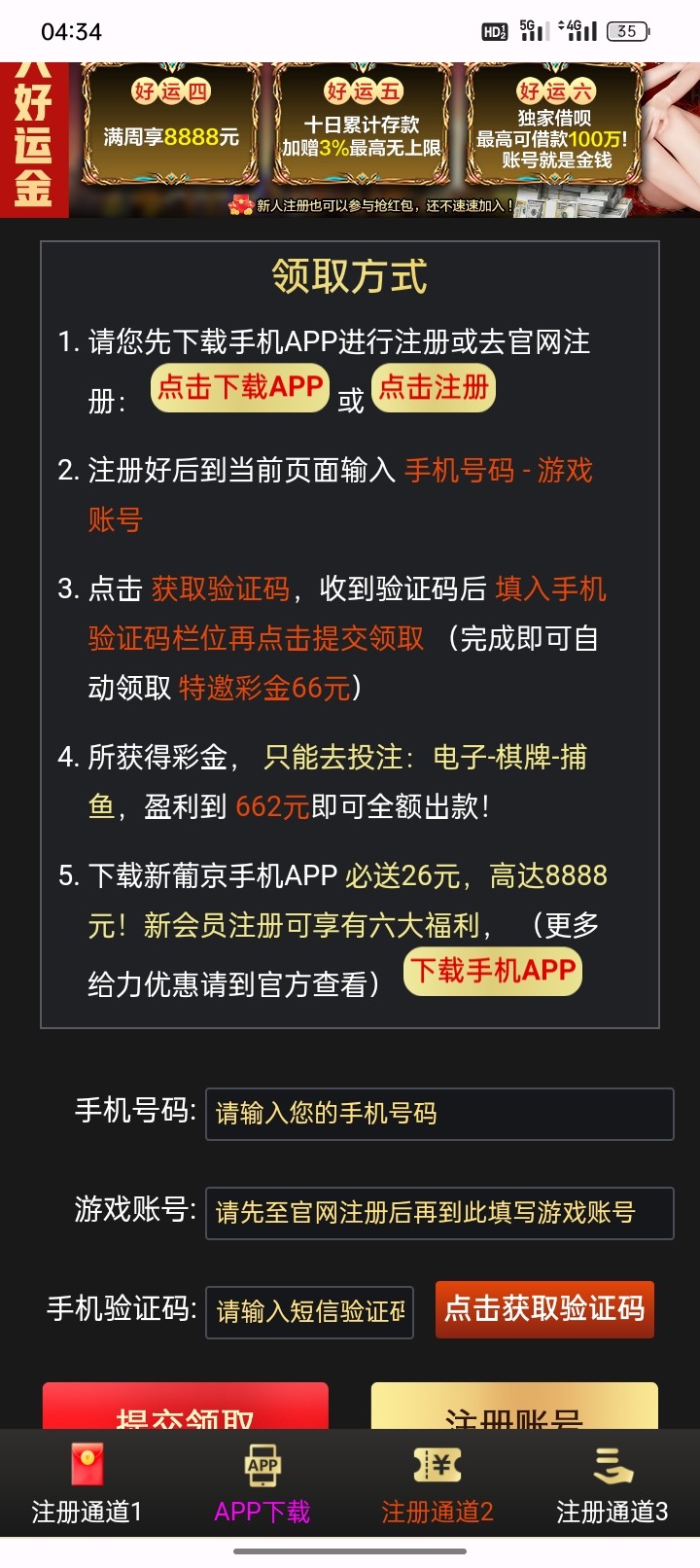The image size is (700, 1568).
Task: Tap the 下载手机APP button
Action: 493,971
